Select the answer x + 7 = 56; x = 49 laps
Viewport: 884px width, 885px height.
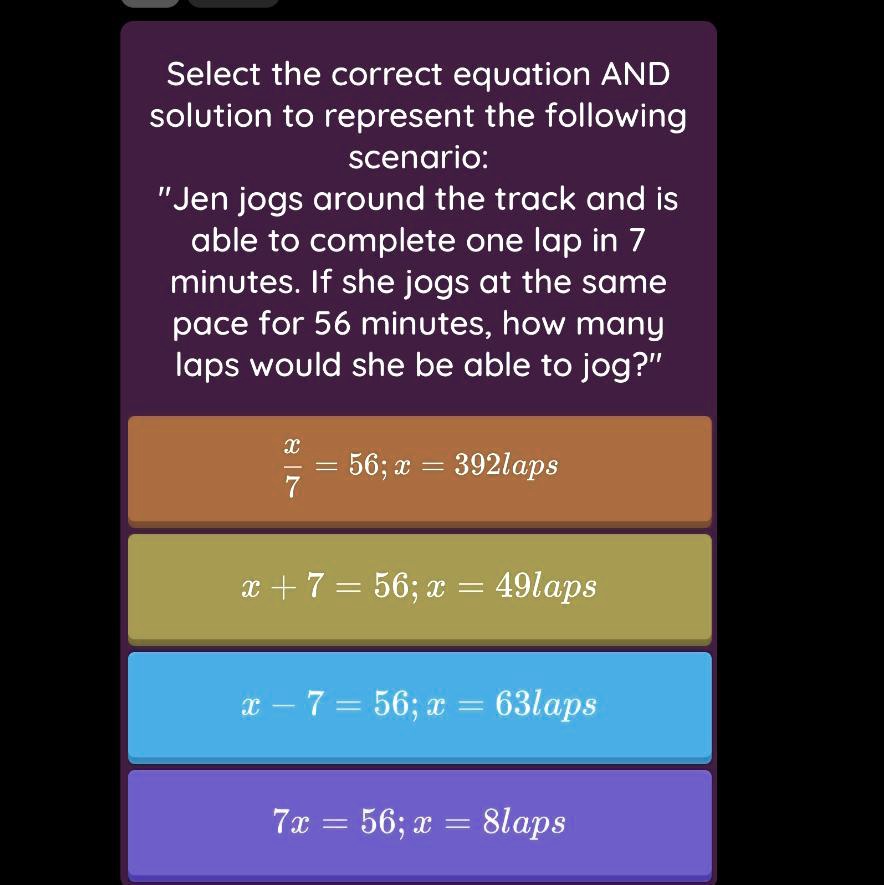click(419, 587)
